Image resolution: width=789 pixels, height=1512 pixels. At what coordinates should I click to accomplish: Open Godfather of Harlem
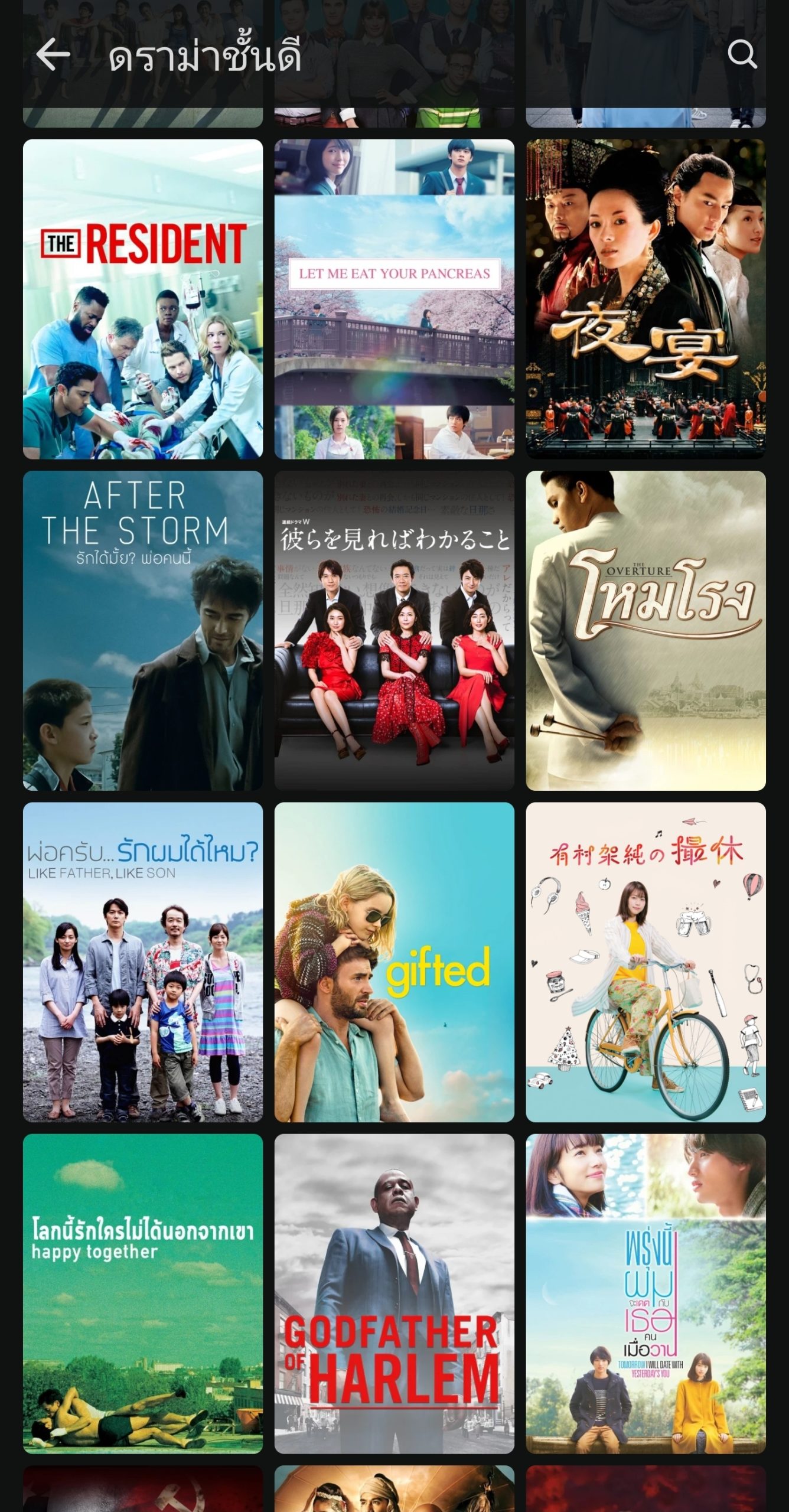[x=394, y=1293]
